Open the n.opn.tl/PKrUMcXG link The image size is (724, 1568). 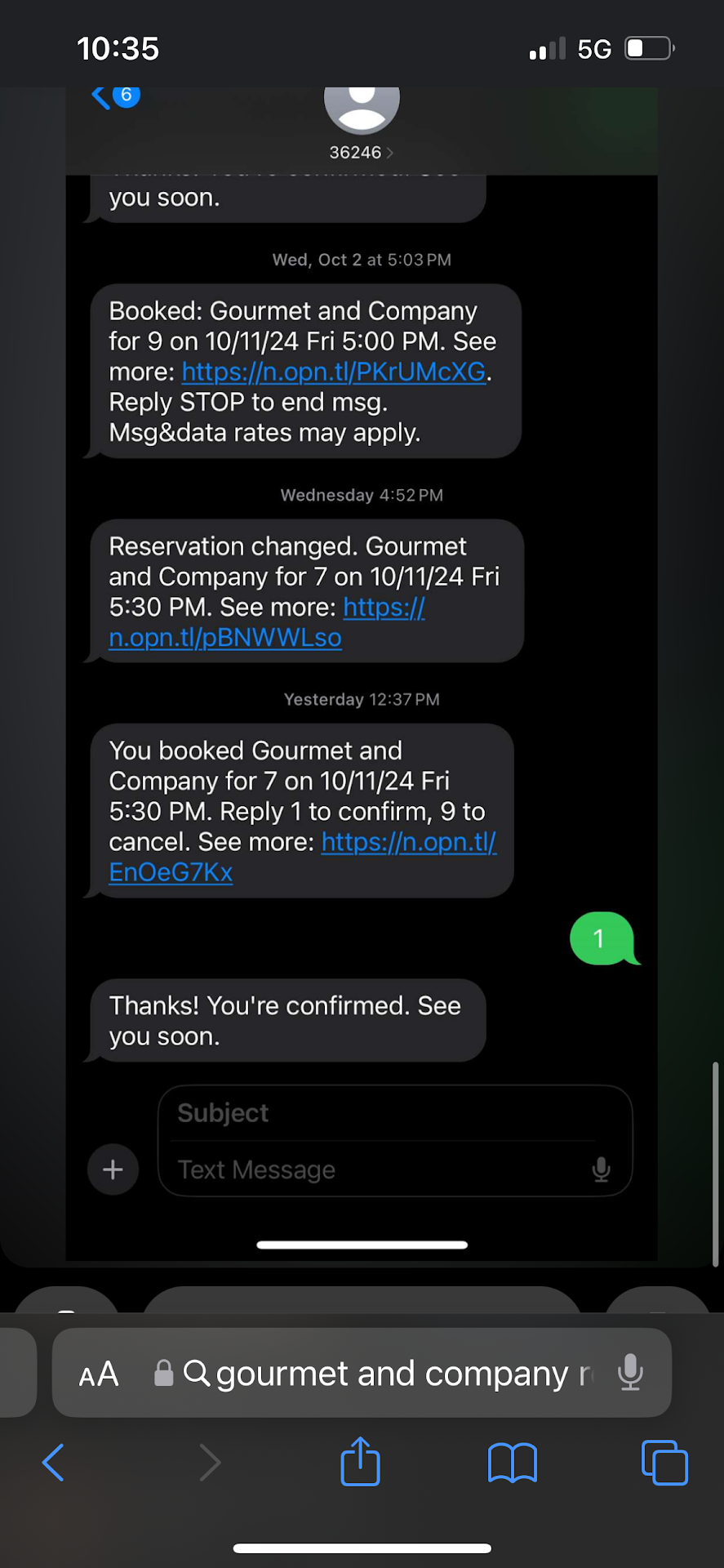pos(333,372)
